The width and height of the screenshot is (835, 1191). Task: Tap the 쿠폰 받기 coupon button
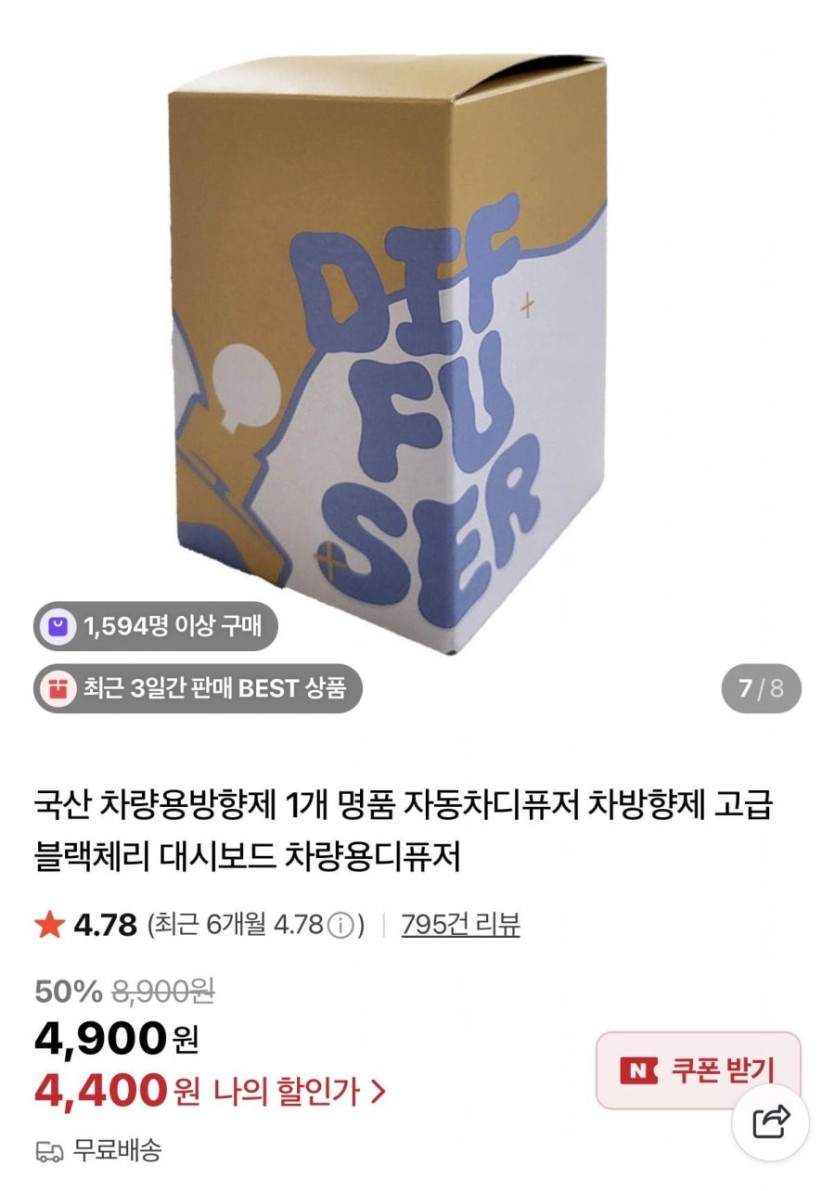click(x=698, y=1069)
